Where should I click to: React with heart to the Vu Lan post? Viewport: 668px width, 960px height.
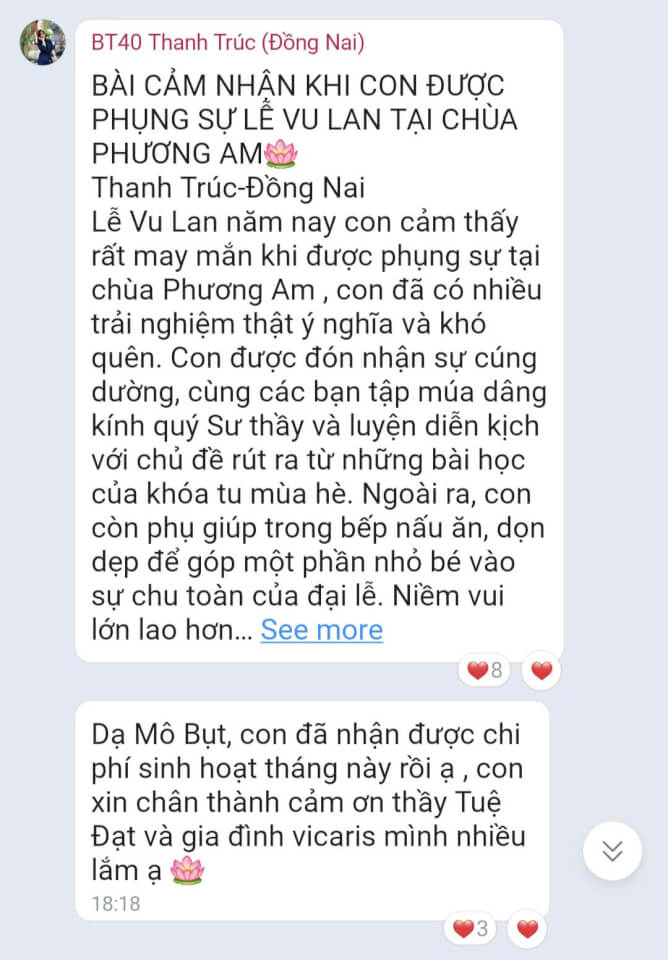click(x=541, y=671)
